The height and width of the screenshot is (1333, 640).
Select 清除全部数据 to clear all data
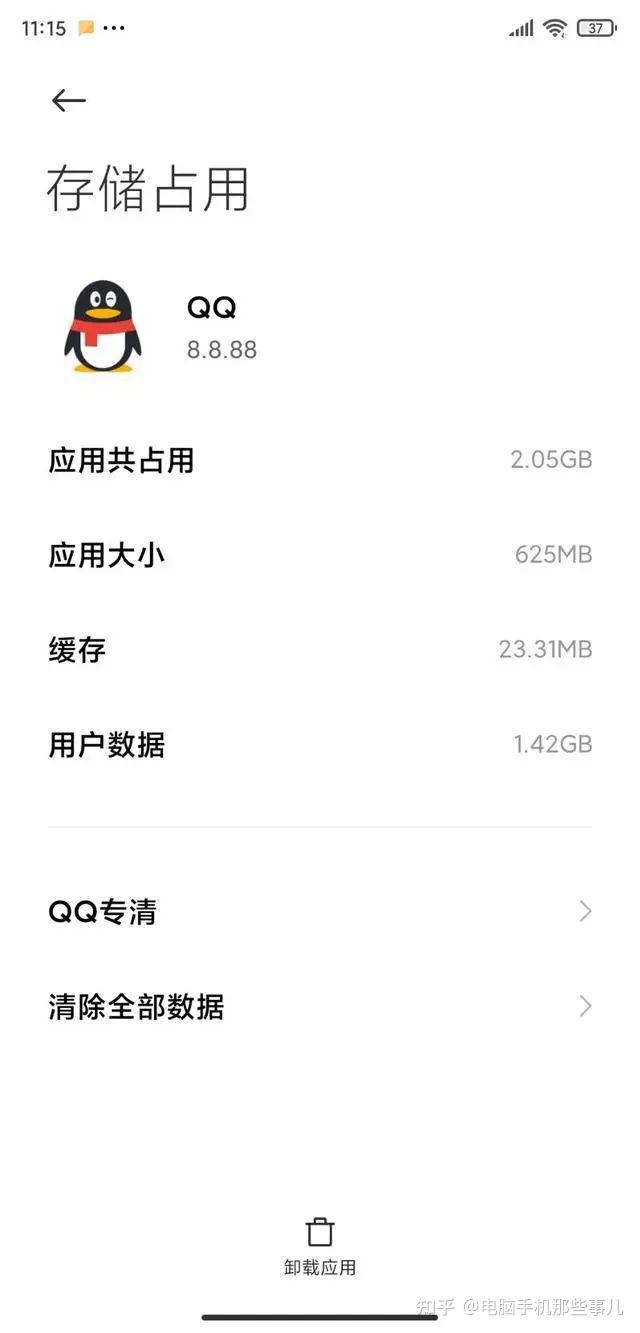coord(320,1006)
